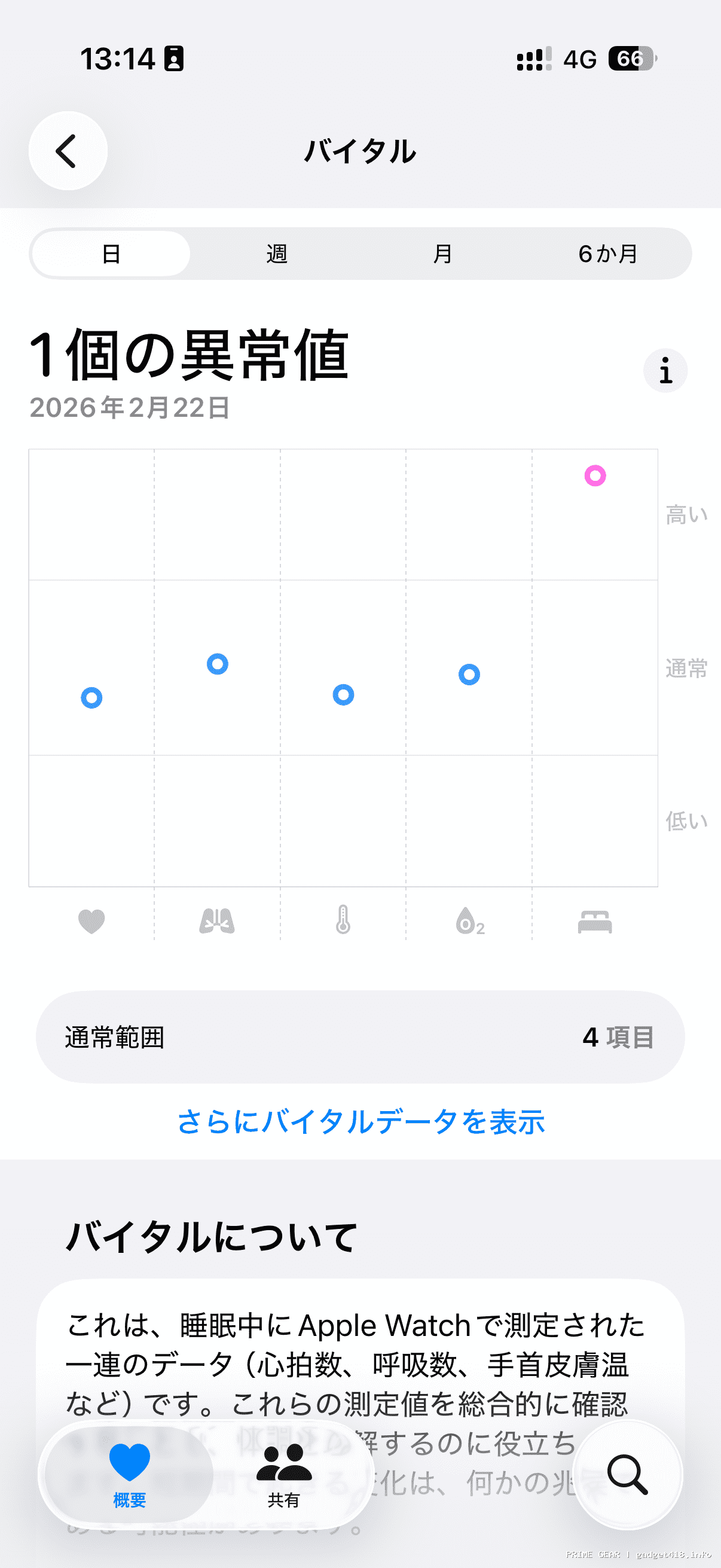Open the 概要 tab
Screen dimensions: 721x1568
pyautogui.click(x=130, y=1474)
